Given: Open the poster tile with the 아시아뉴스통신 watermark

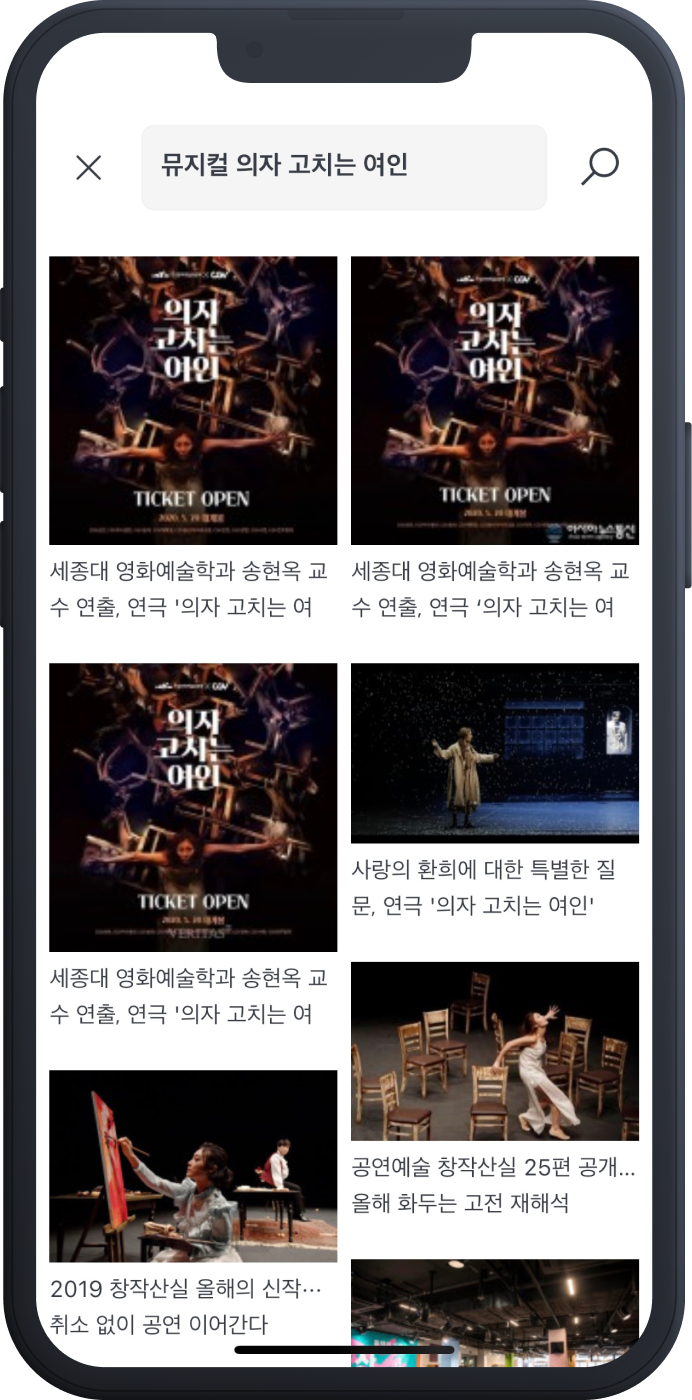Looking at the screenshot, I should [x=494, y=401].
